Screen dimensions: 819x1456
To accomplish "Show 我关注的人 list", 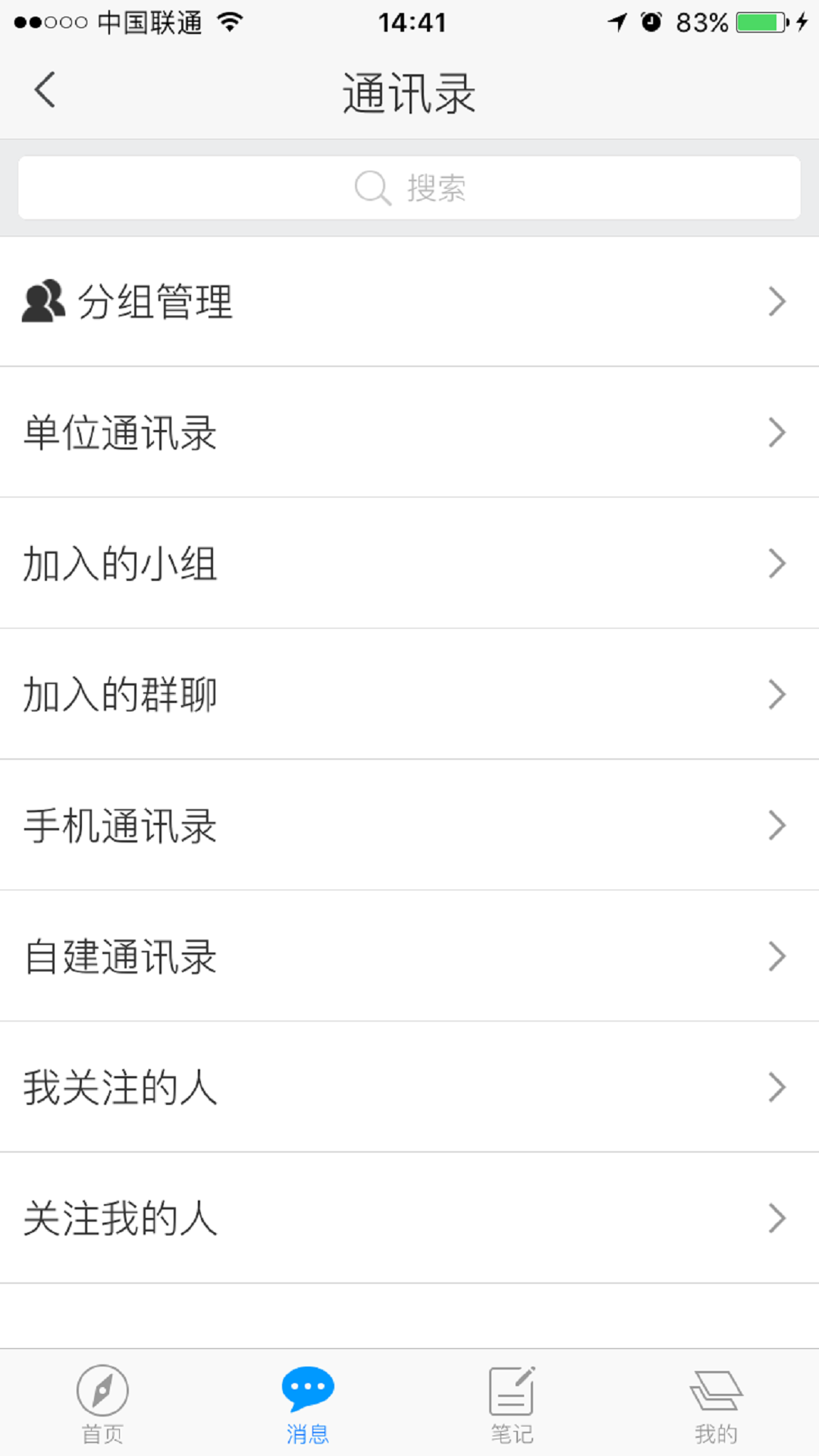I will pos(409,1087).
